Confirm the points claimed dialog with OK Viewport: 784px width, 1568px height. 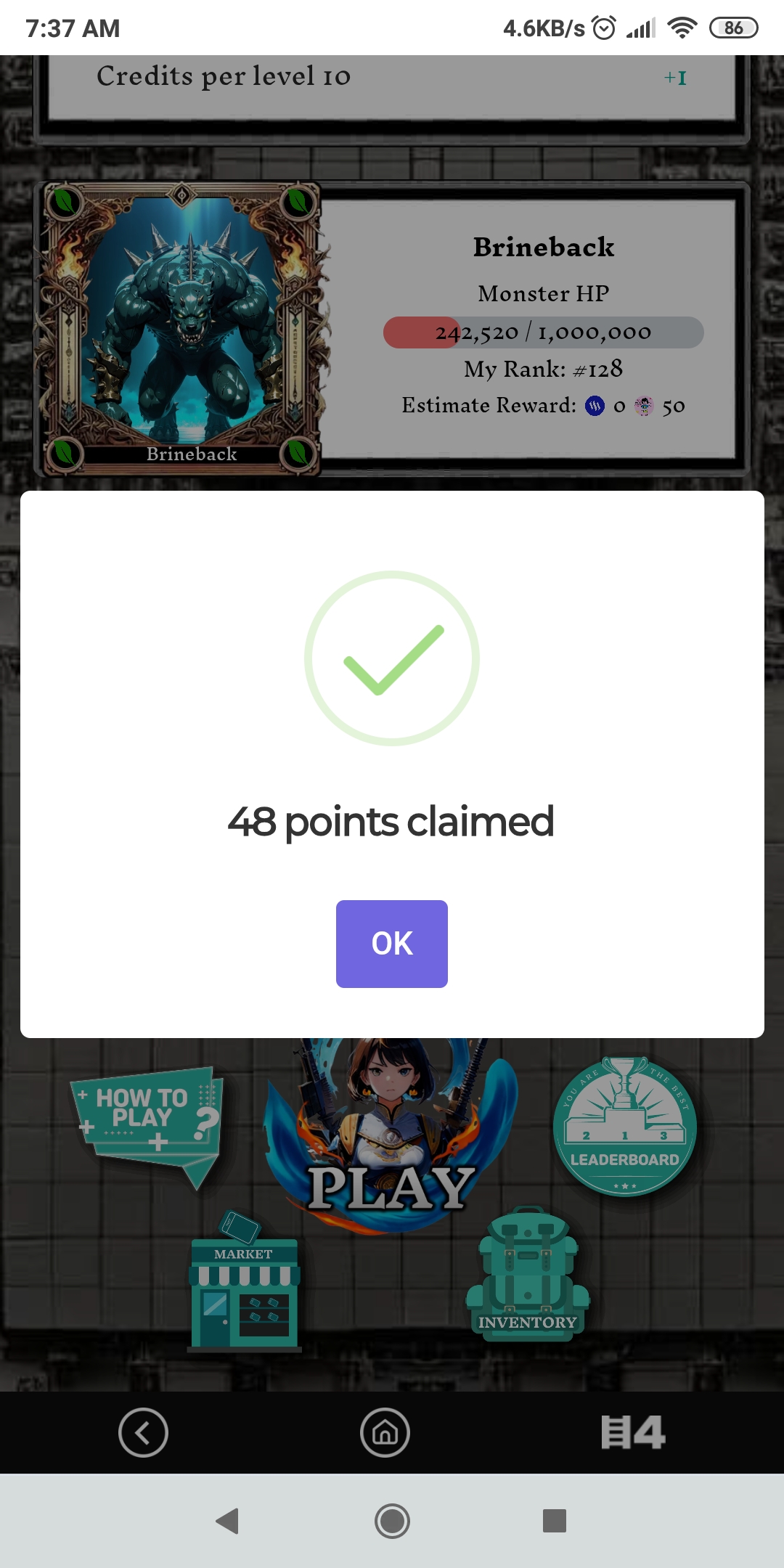[x=392, y=944]
